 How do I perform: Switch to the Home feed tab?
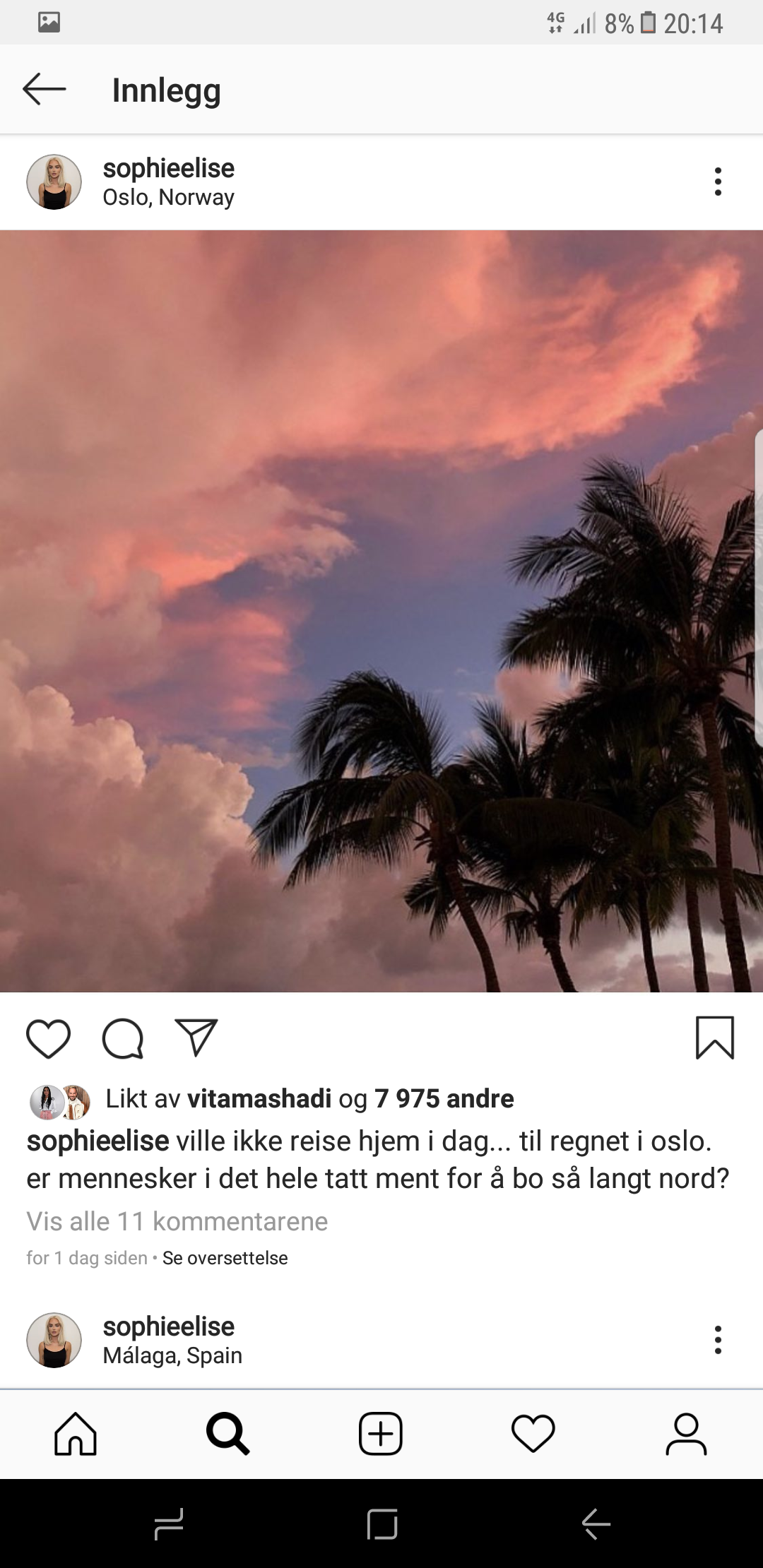[76, 1434]
